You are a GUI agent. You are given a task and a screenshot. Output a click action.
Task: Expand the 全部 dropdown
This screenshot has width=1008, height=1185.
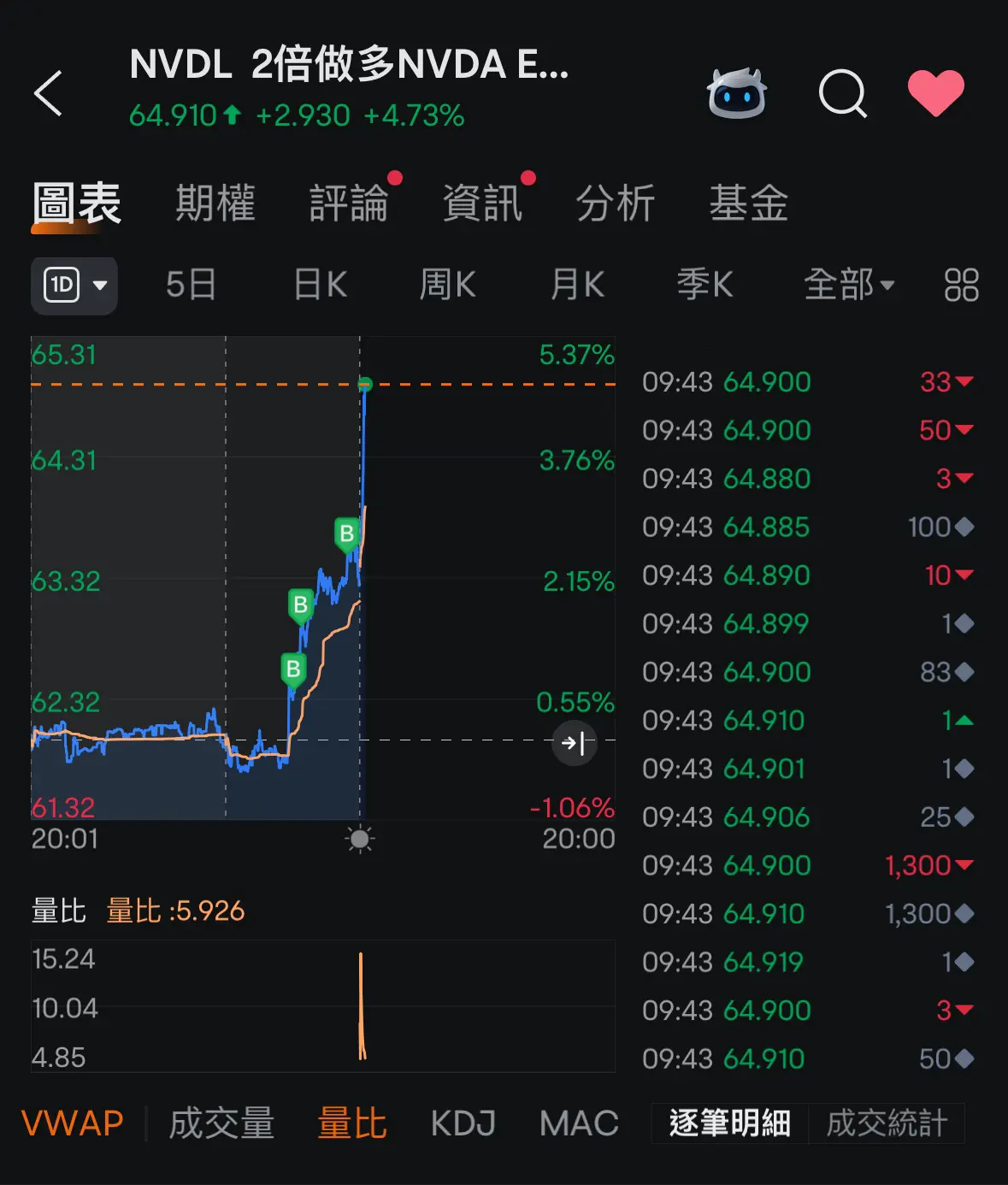849,286
